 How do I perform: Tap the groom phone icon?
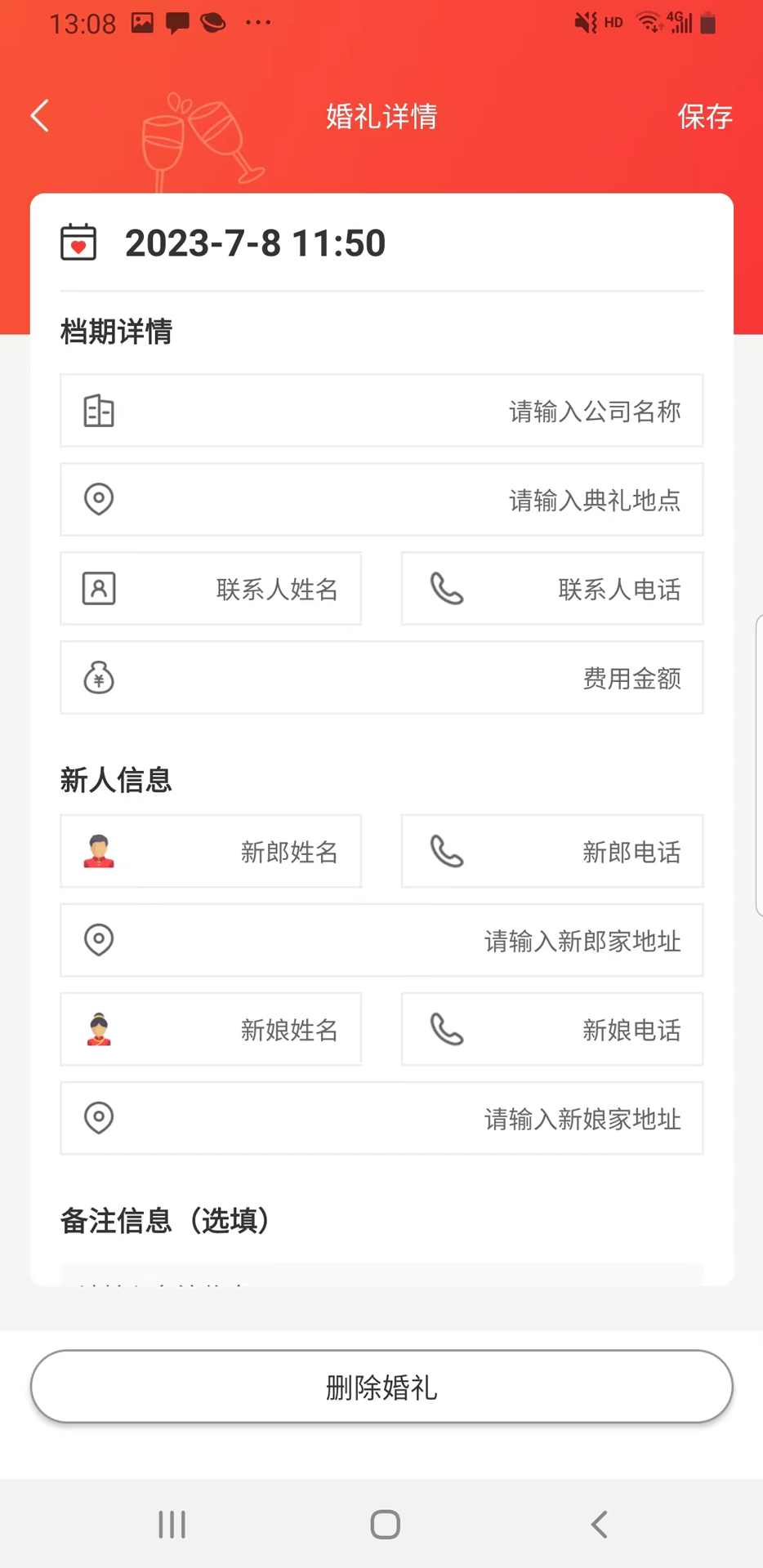(x=445, y=851)
